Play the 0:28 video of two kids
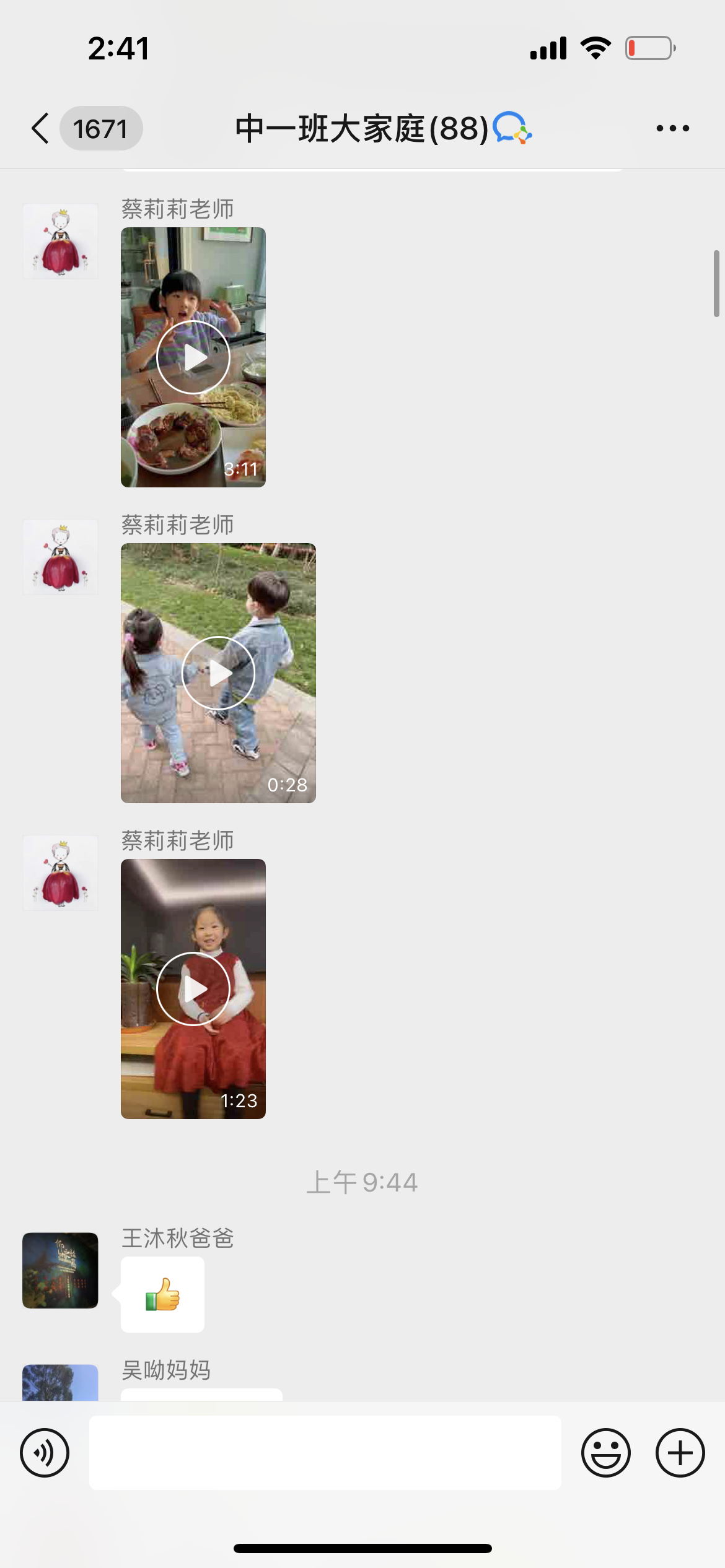 coord(218,673)
